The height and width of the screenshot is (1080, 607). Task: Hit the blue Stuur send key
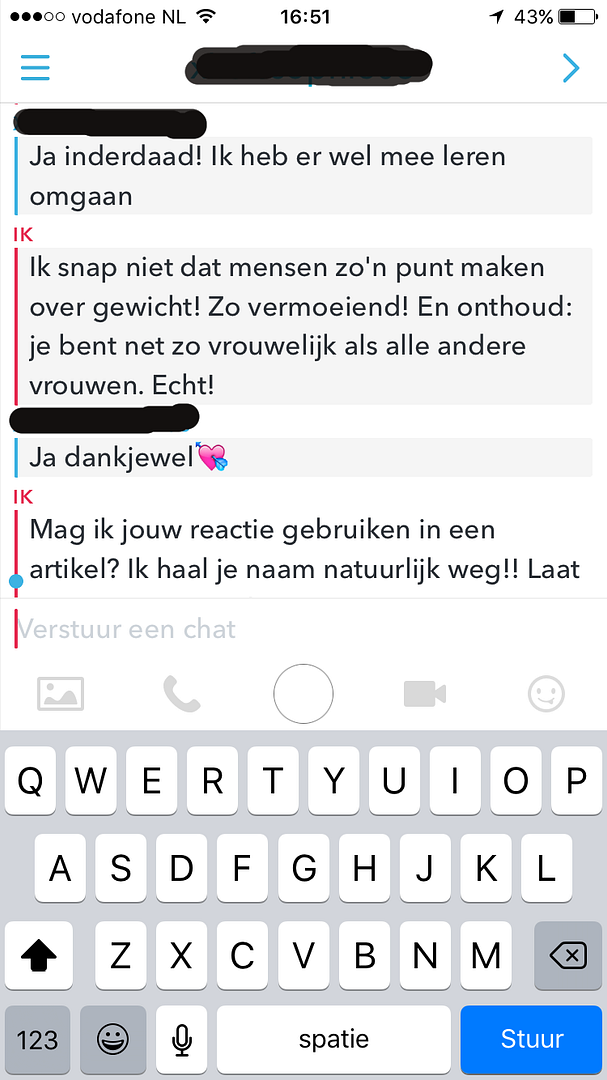pos(532,1039)
